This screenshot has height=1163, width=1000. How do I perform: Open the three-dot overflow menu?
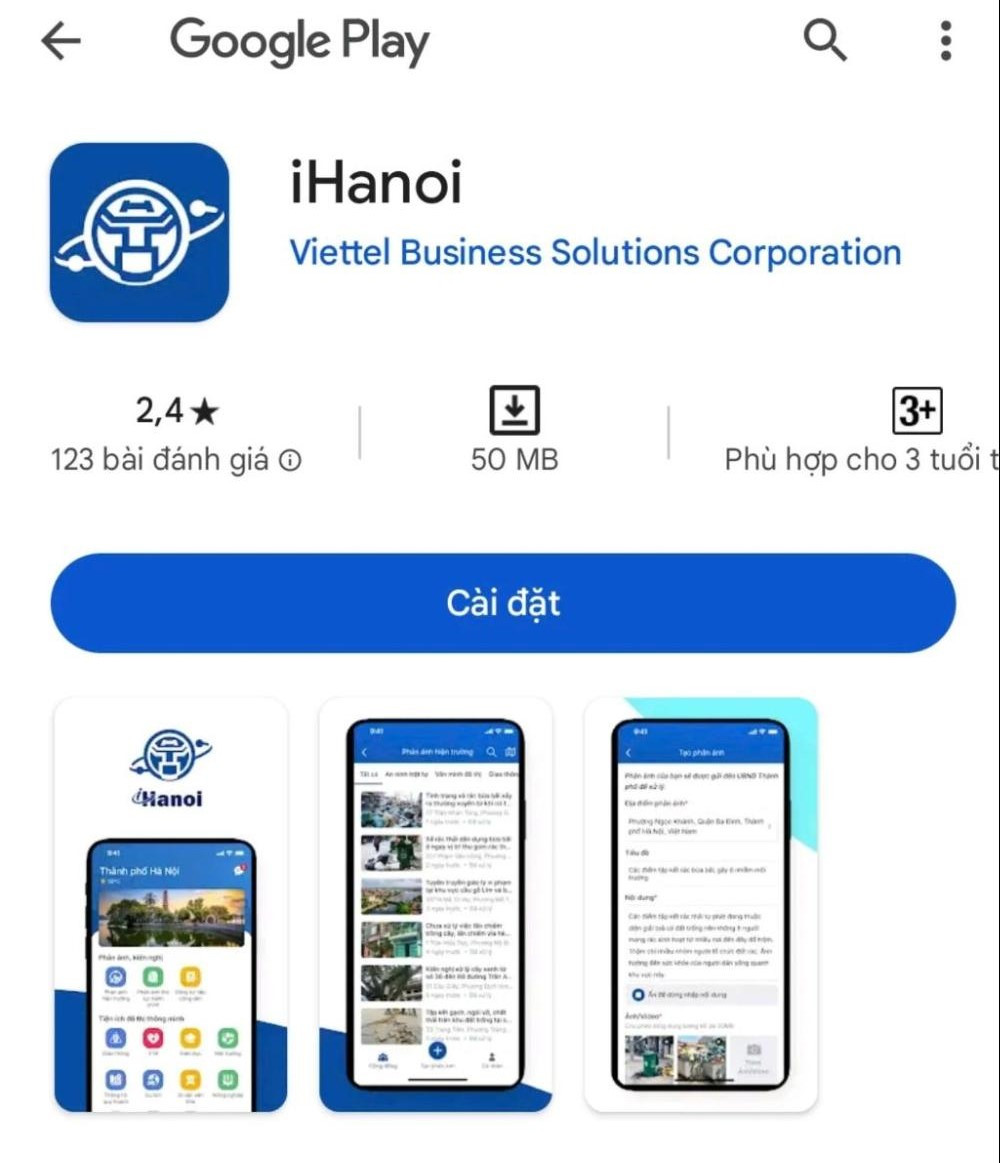click(x=945, y=42)
